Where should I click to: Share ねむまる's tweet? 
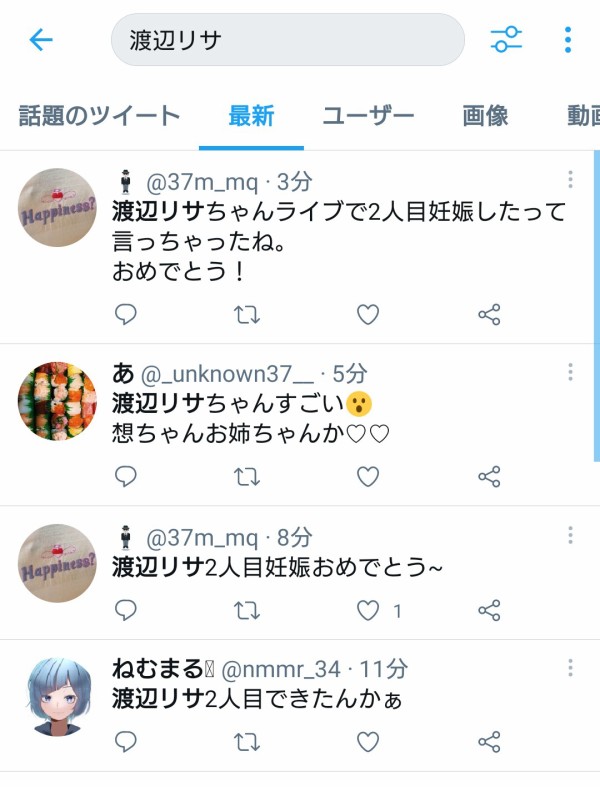pos(489,741)
